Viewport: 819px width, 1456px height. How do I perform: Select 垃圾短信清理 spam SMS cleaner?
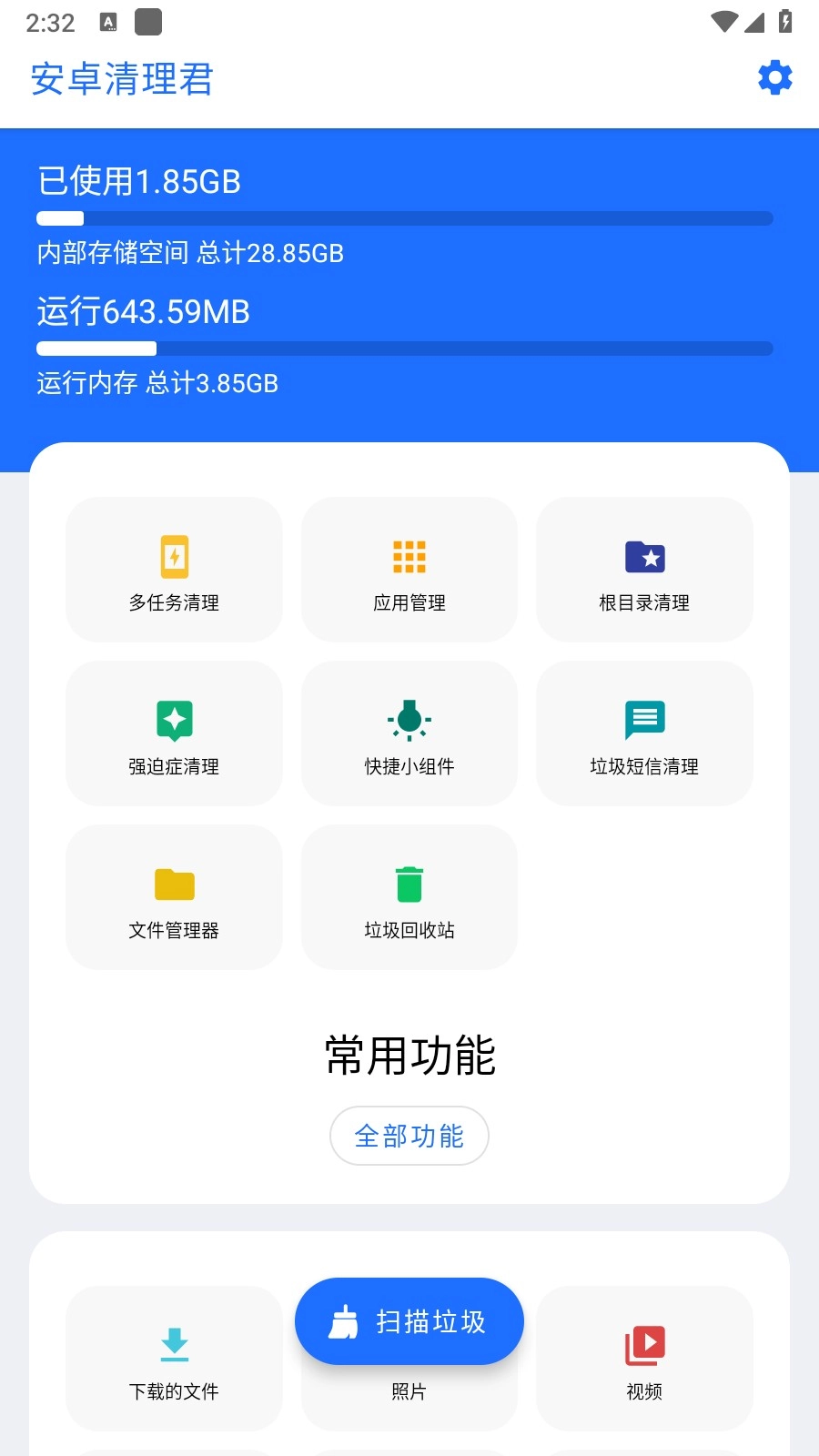[x=644, y=733]
